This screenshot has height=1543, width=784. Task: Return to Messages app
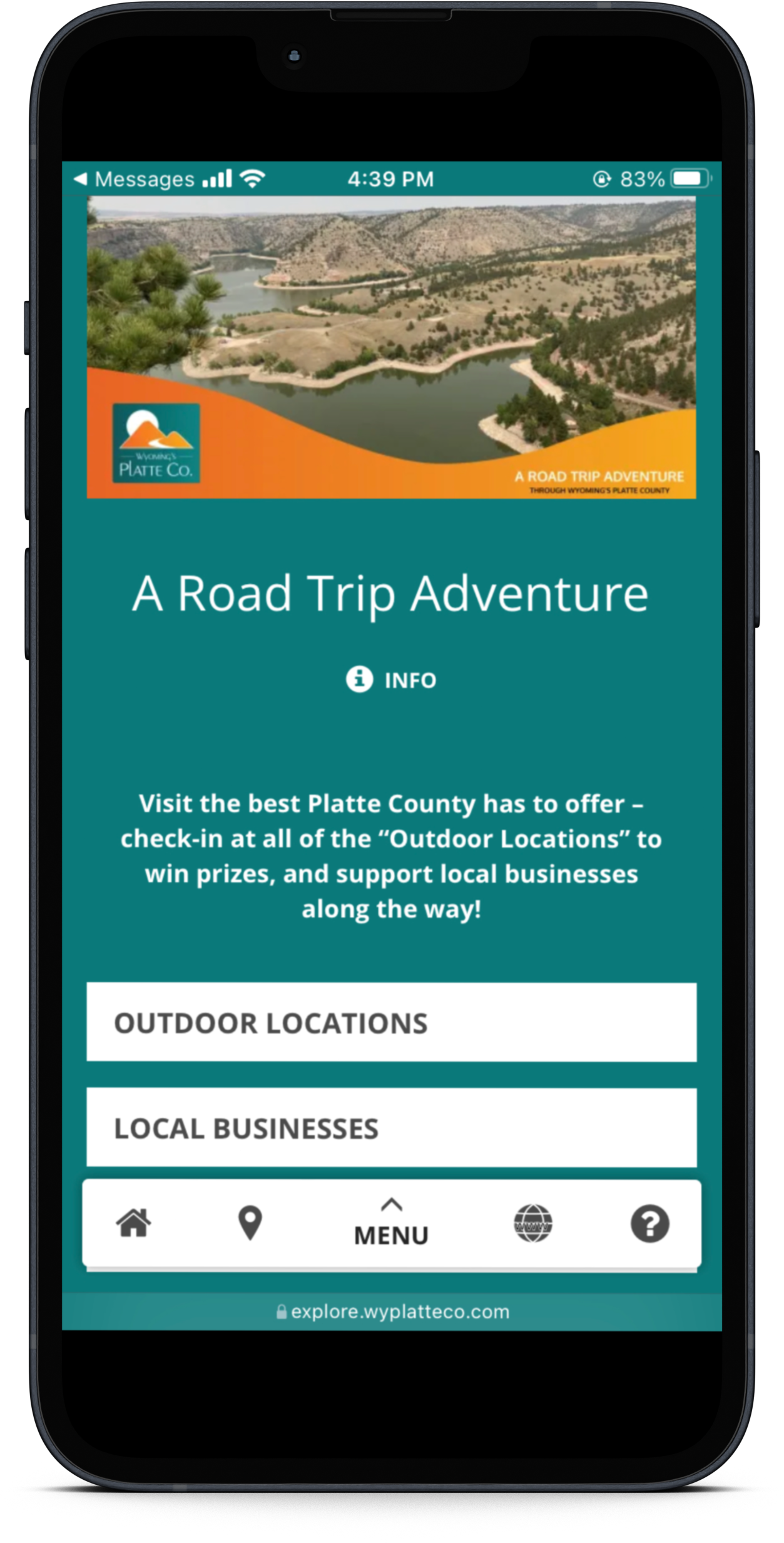[135, 180]
